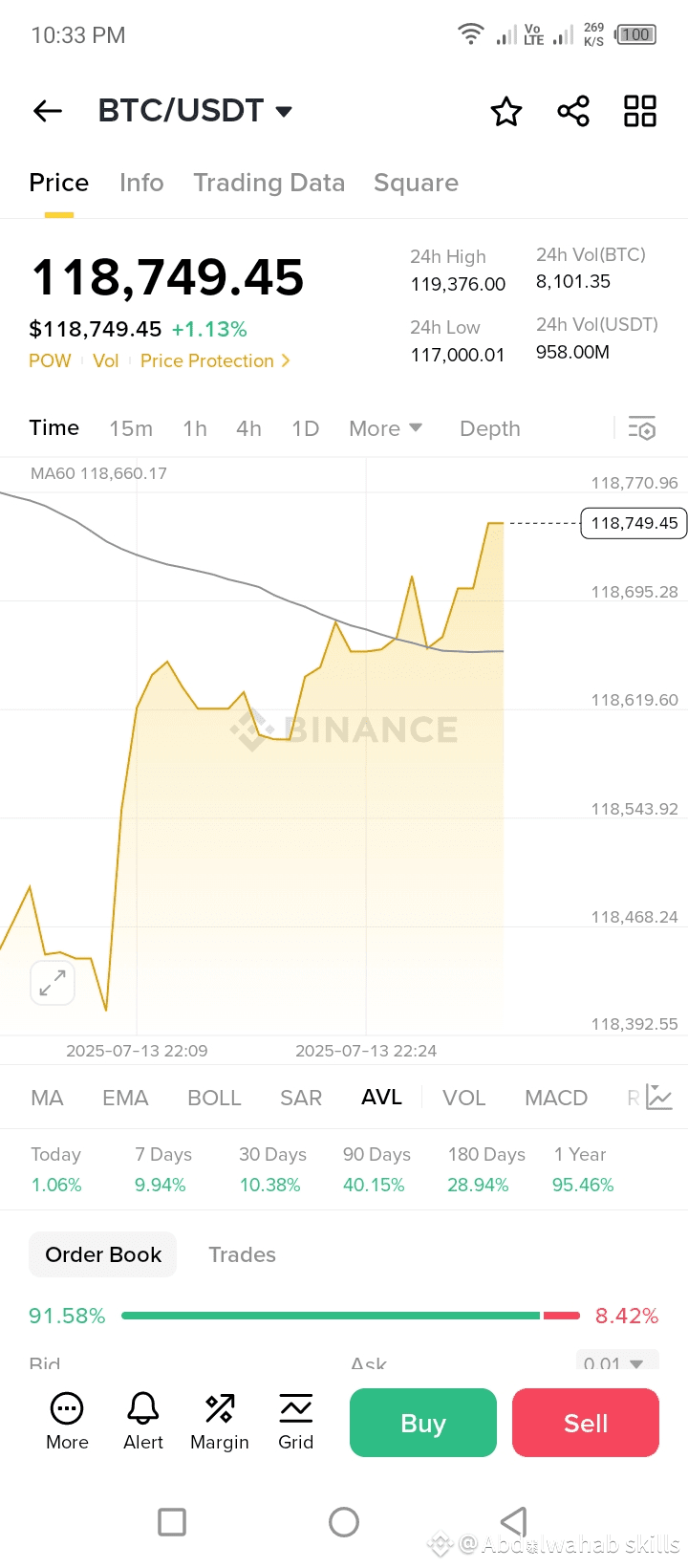Open the grid layout icon
The image size is (688, 1568).
(640, 111)
